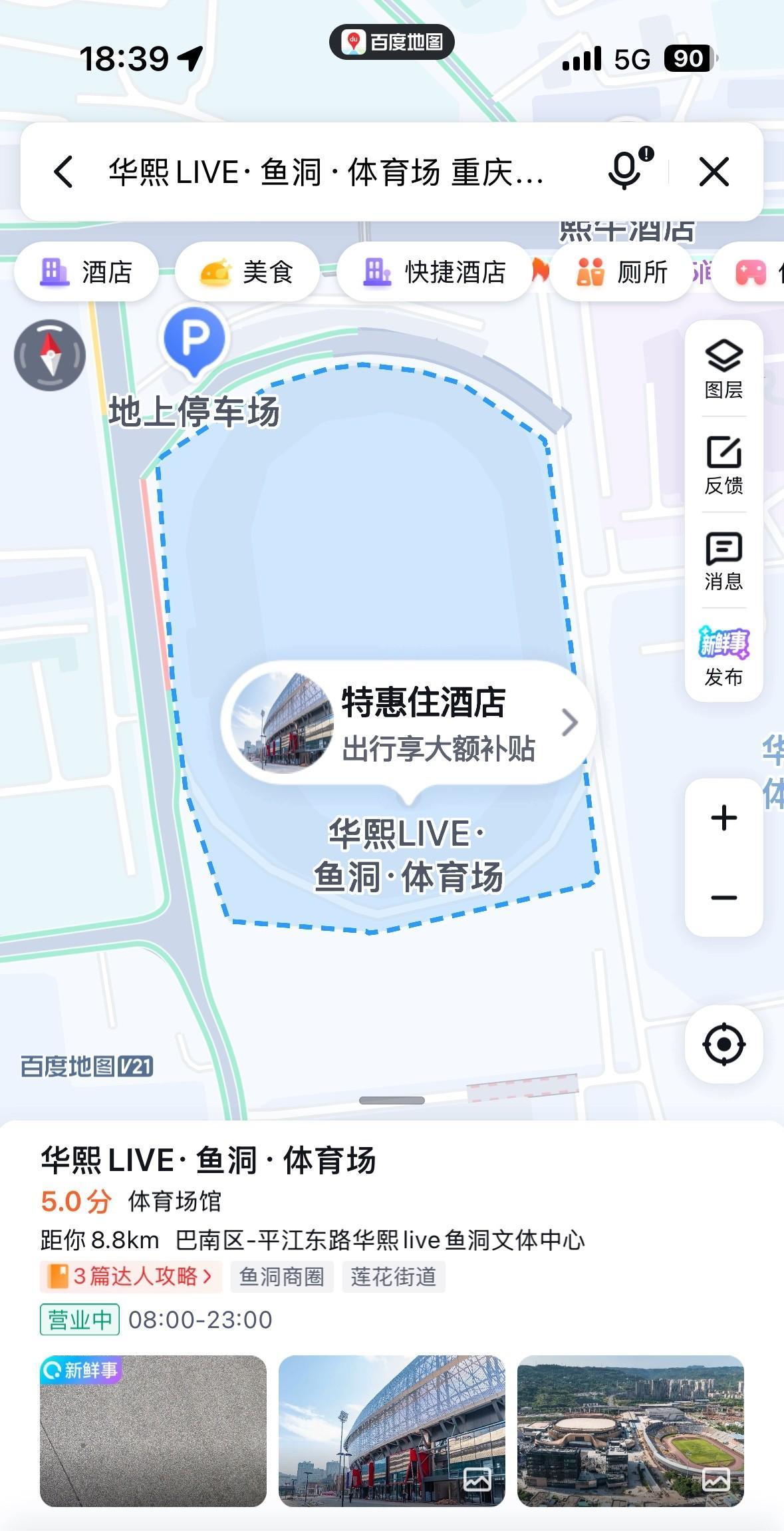Edit the 华熙LIVE search query
This screenshot has height=1531, width=784.
pos(326,172)
